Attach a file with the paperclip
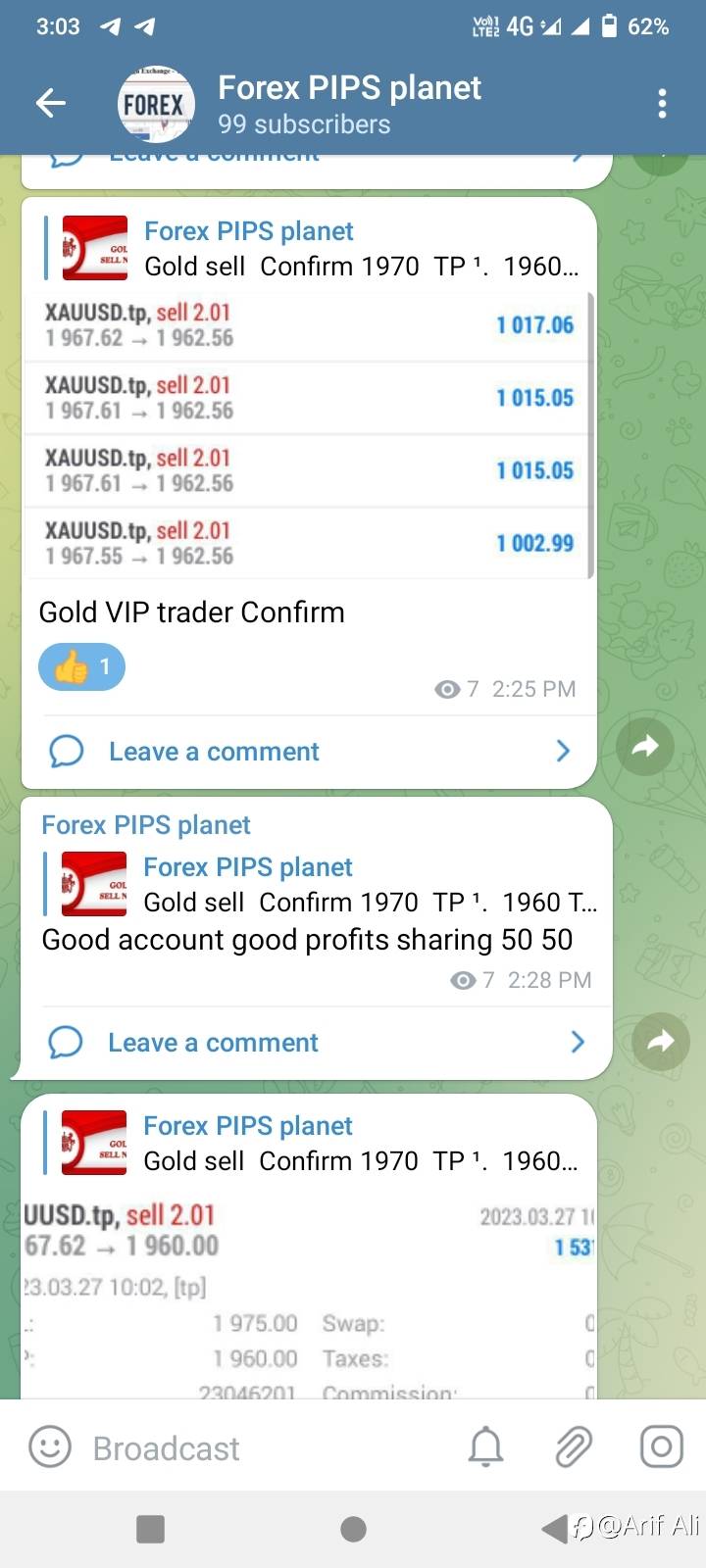The height and width of the screenshot is (1568, 706). [574, 1447]
